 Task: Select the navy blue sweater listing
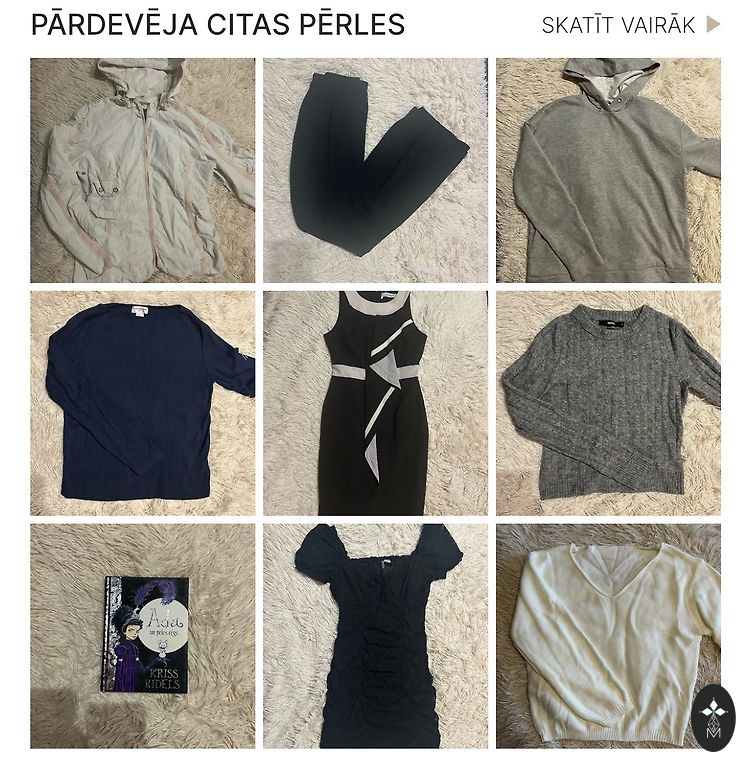point(142,403)
